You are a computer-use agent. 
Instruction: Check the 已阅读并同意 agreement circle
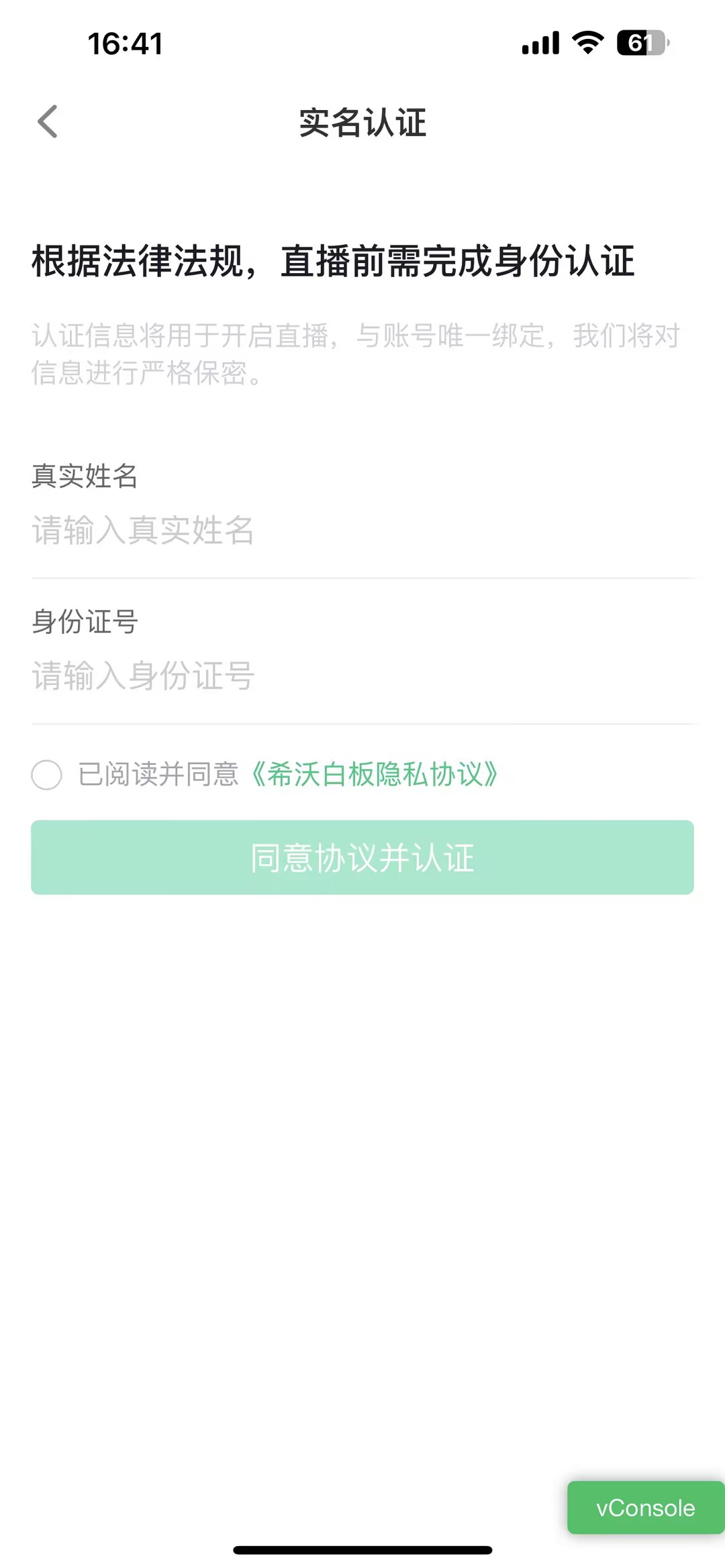(47, 775)
